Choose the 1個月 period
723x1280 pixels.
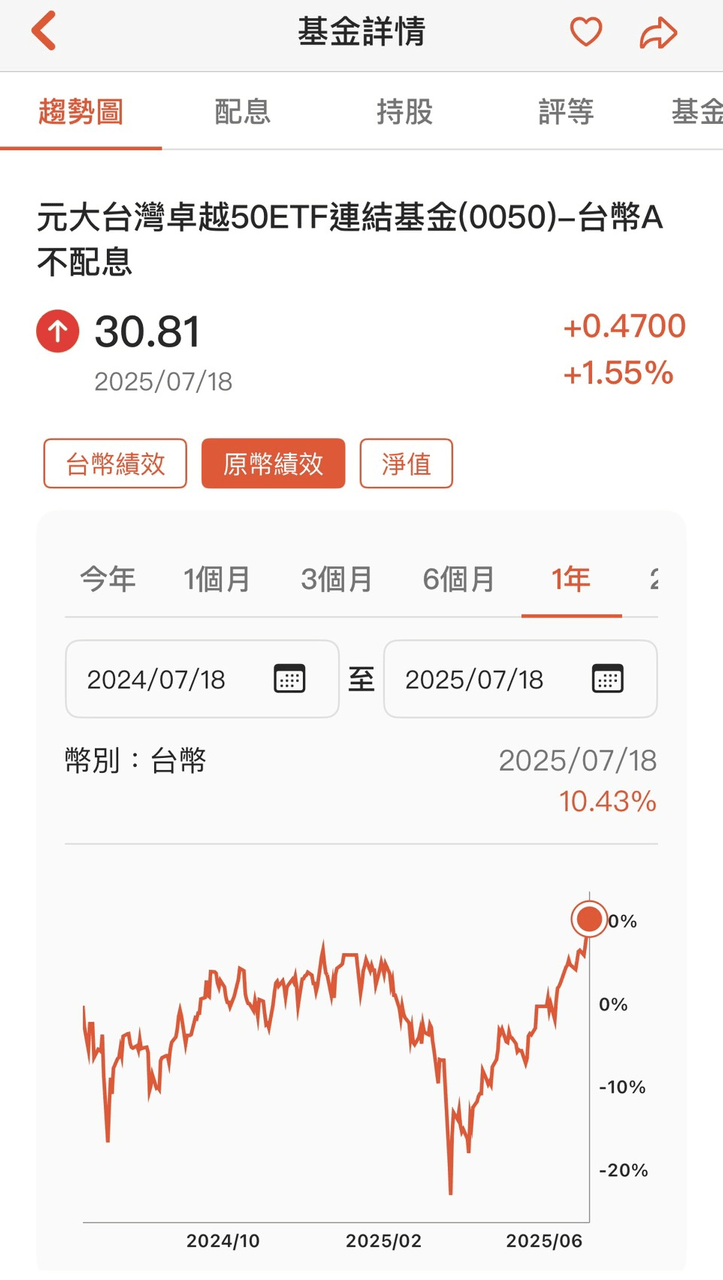click(x=216, y=578)
